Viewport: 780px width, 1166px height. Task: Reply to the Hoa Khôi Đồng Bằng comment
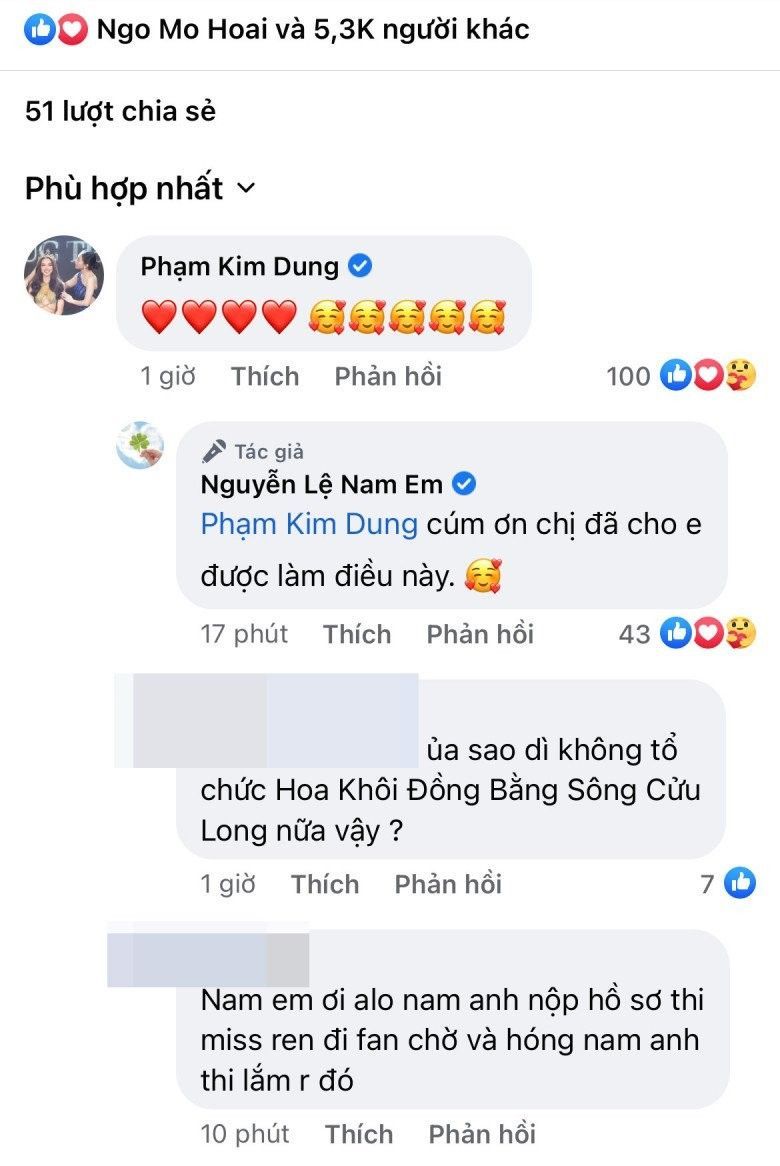tap(448, 884)
